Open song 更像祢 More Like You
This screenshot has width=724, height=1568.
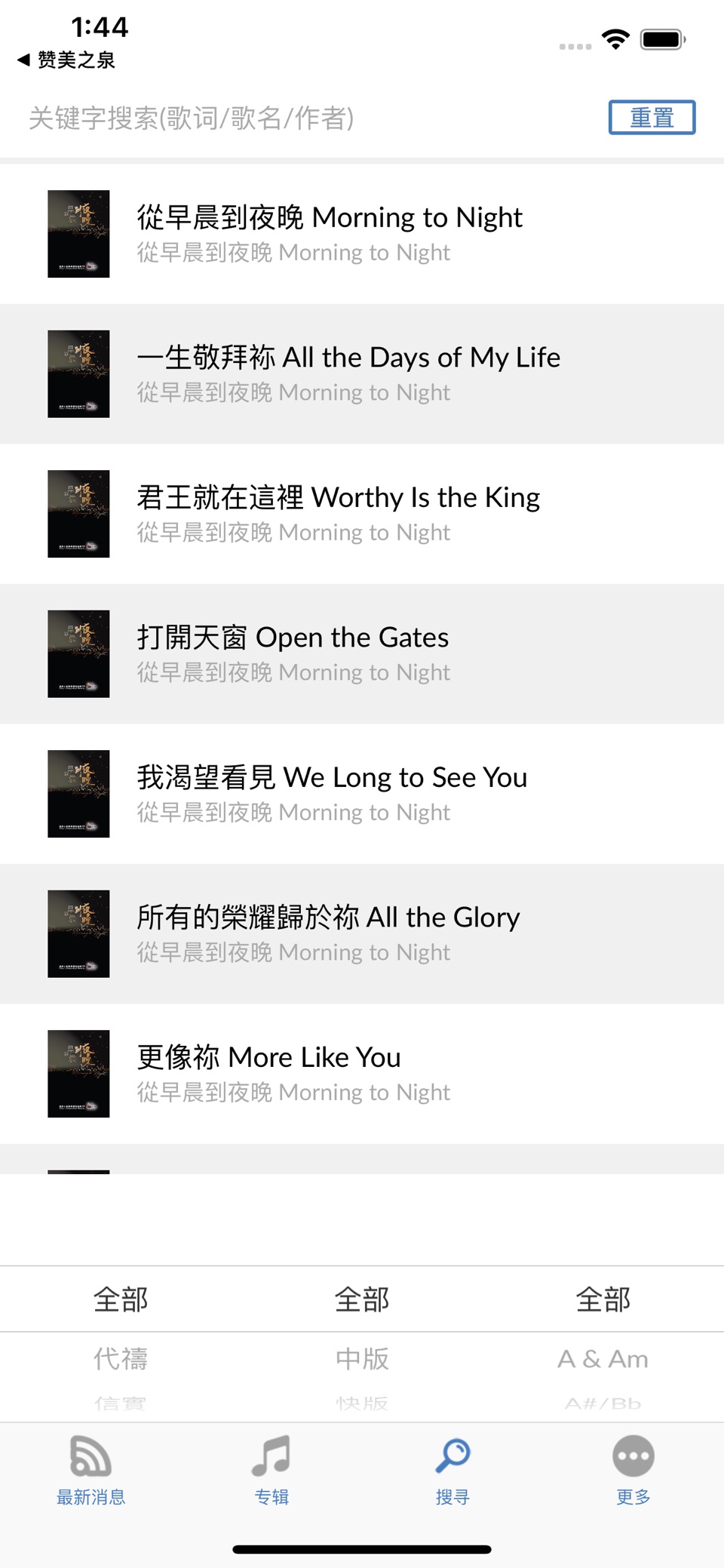[362, 1074]
